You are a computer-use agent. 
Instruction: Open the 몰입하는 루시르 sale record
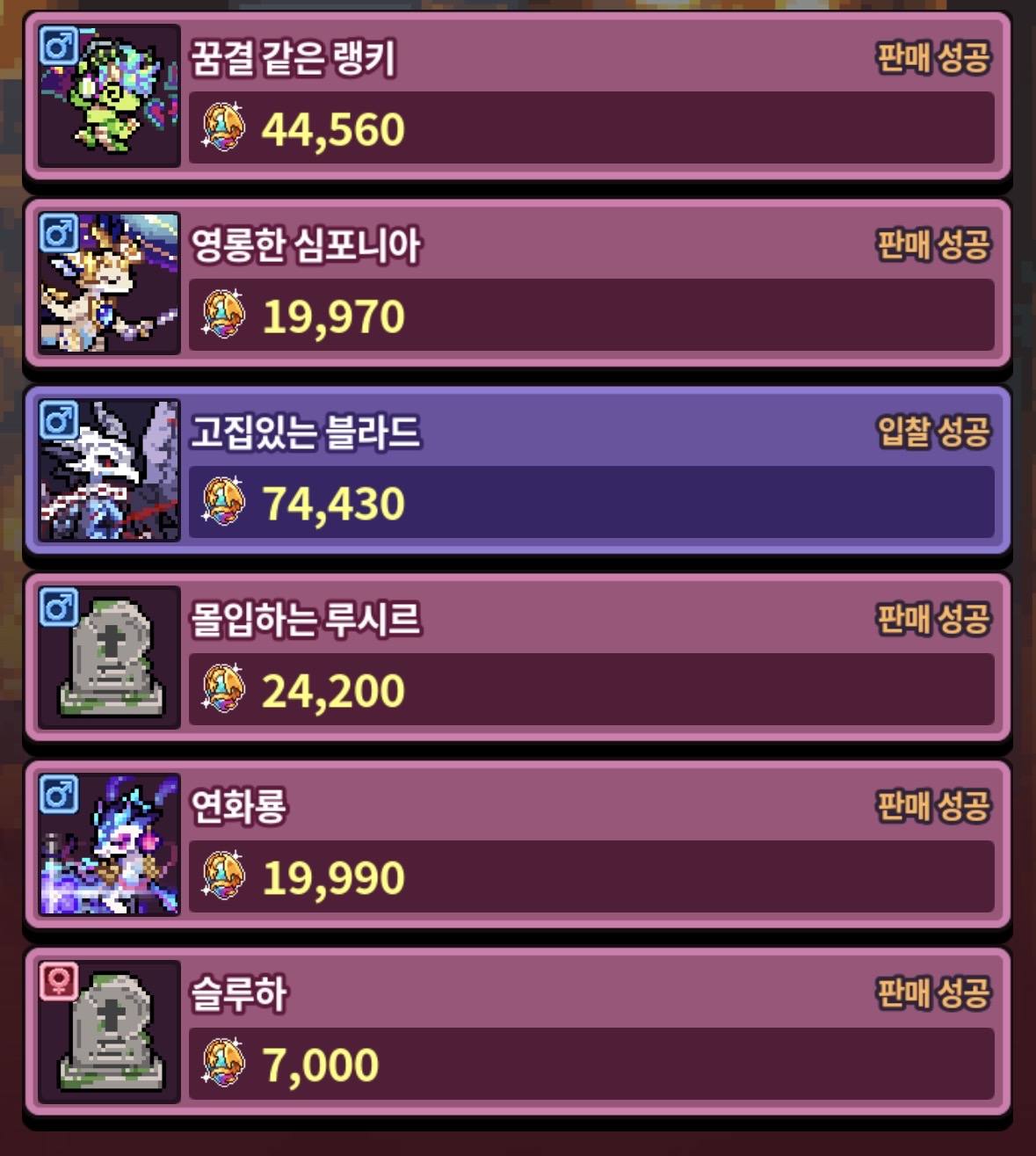pyautogui.click(x=518, y=658)
